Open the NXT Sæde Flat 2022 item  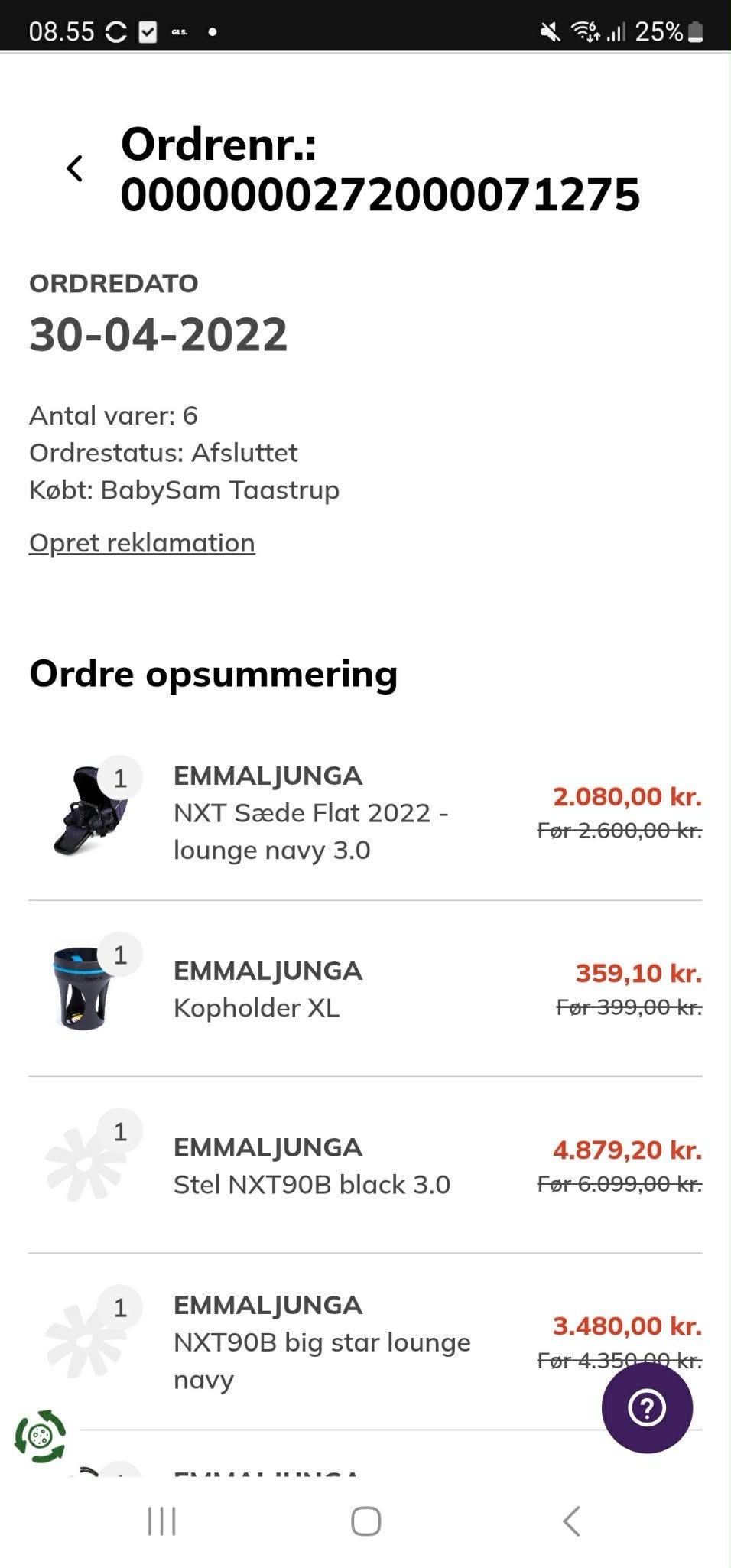point(310,813)
